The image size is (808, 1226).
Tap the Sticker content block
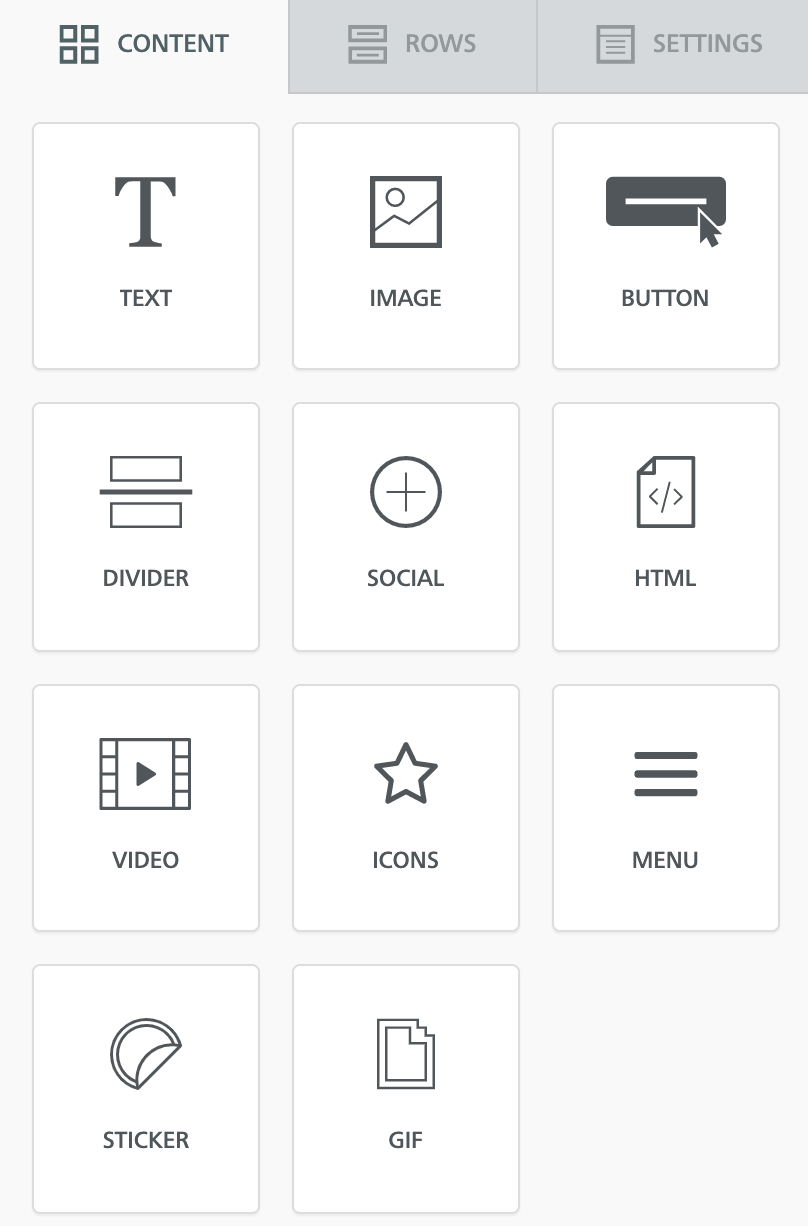[x=146, y=1089]
